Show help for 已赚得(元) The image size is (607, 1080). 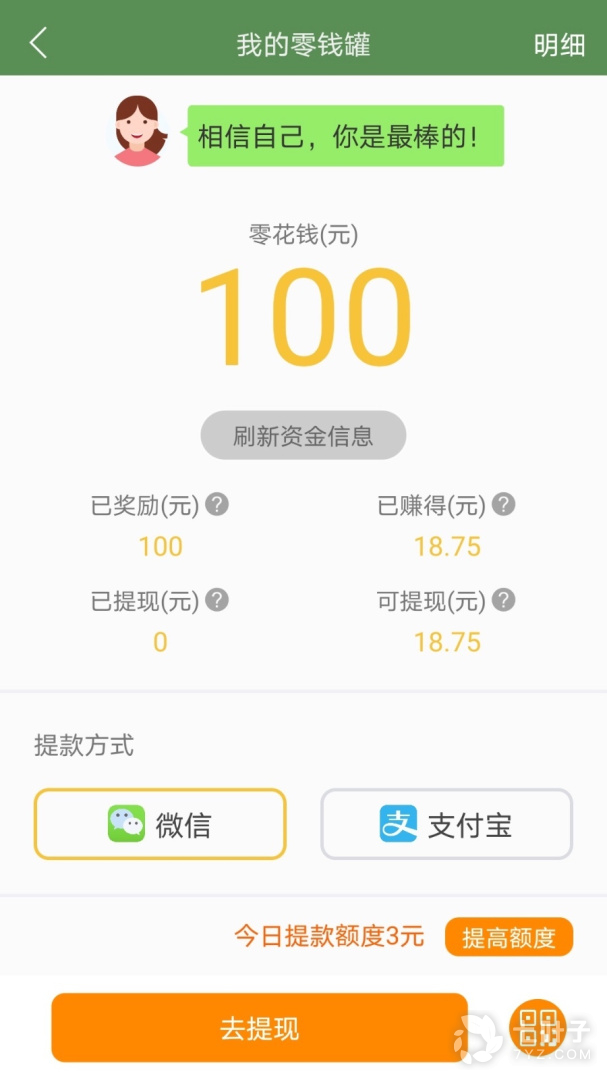point(503,505)
